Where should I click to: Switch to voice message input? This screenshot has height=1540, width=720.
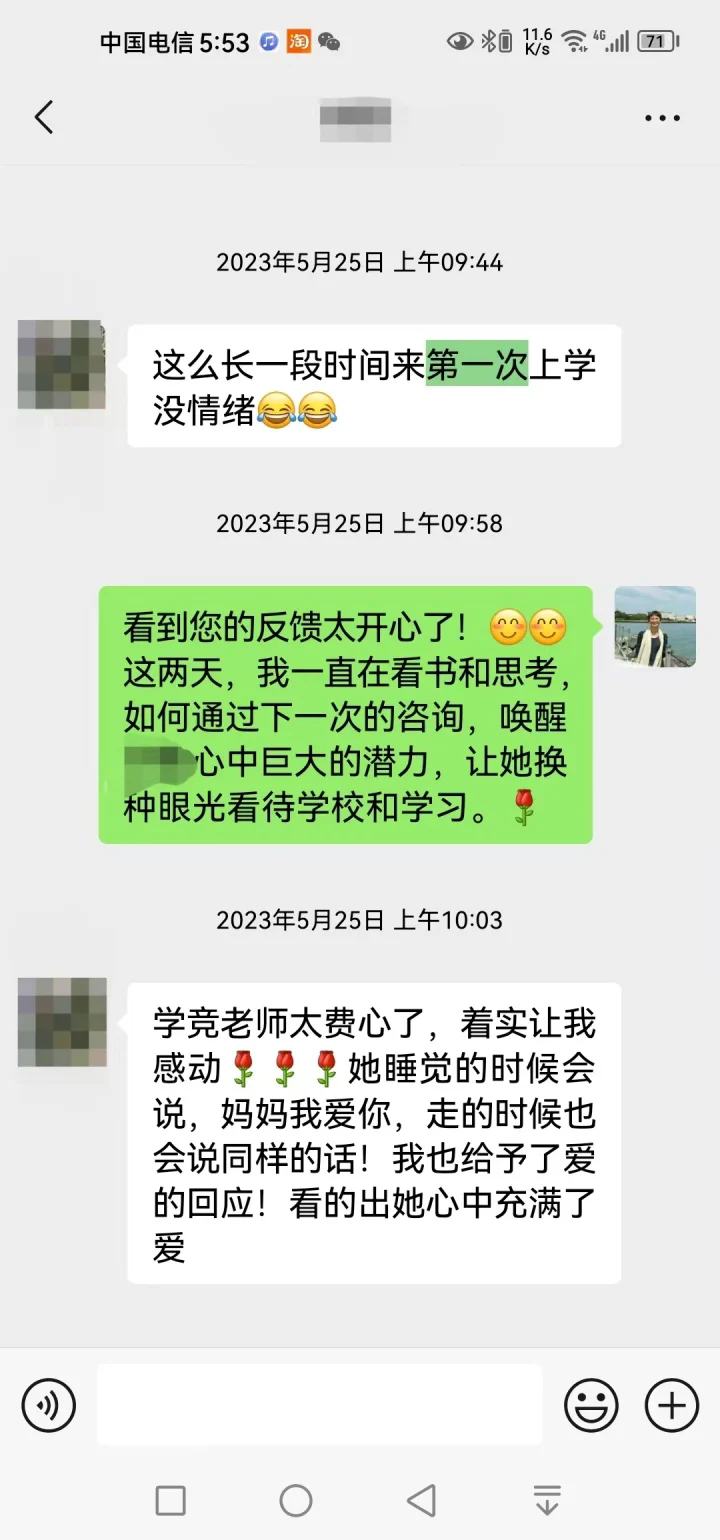pos(48,1406)
